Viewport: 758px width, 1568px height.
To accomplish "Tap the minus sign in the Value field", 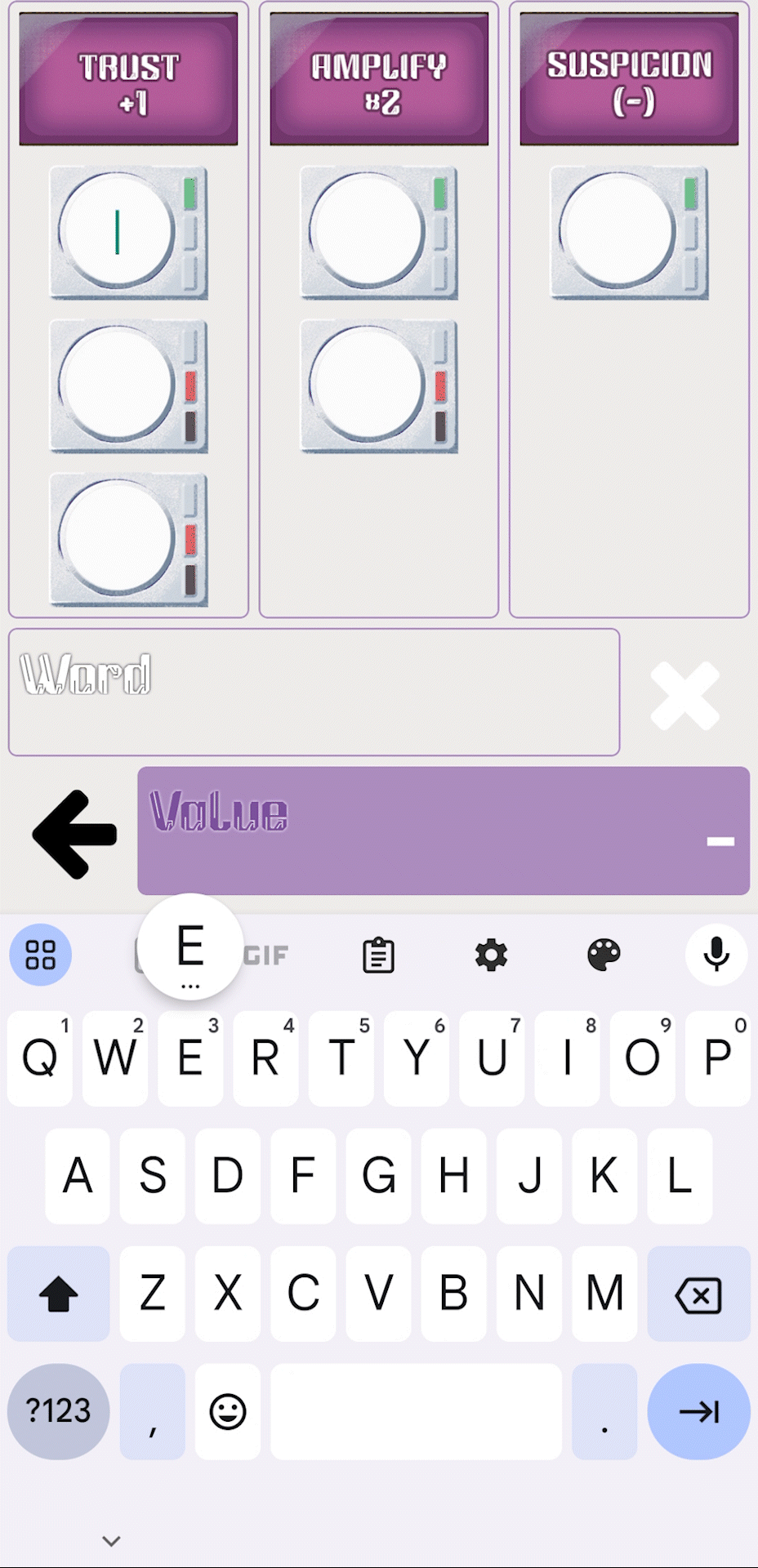I will click(x=720, y=841).
